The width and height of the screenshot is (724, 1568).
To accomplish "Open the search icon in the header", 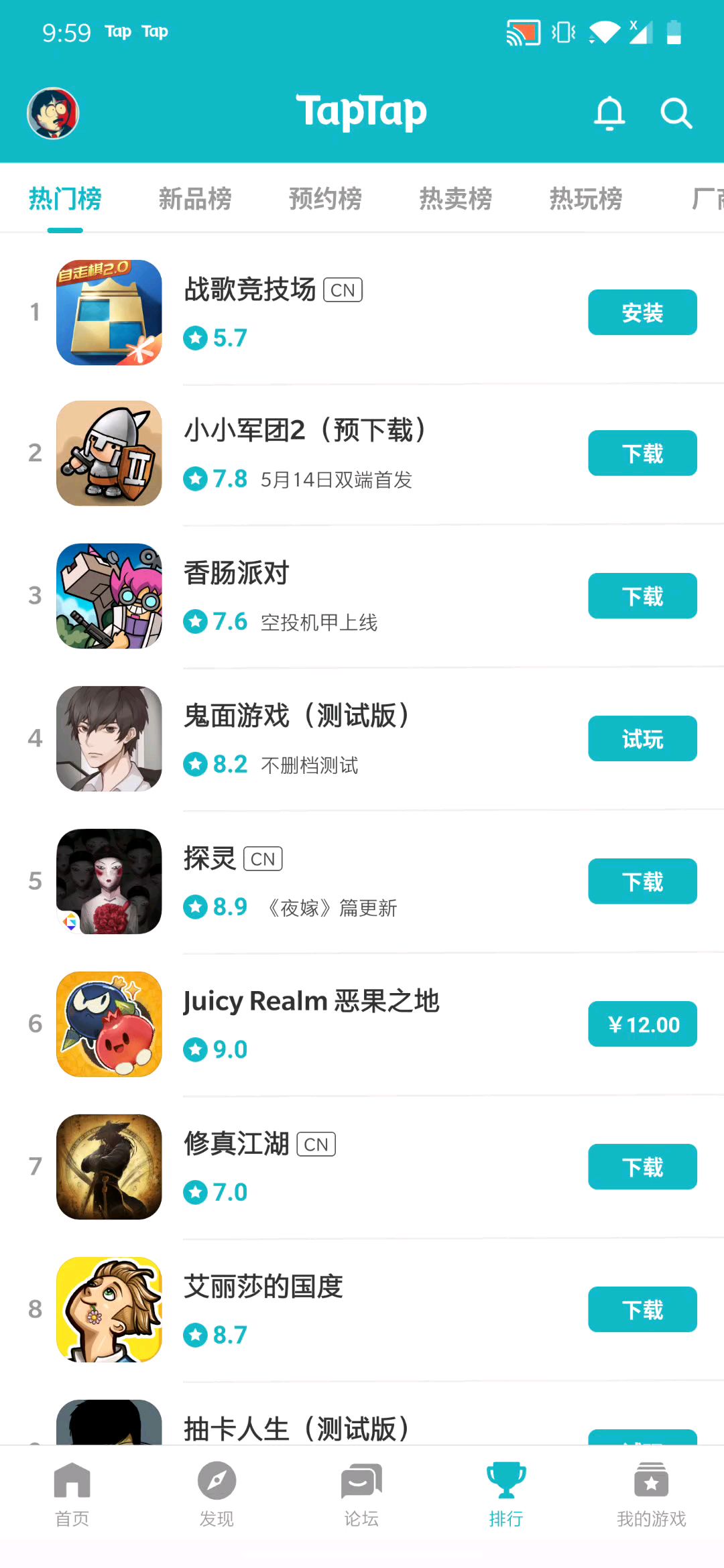I will (x=676, y=113).
